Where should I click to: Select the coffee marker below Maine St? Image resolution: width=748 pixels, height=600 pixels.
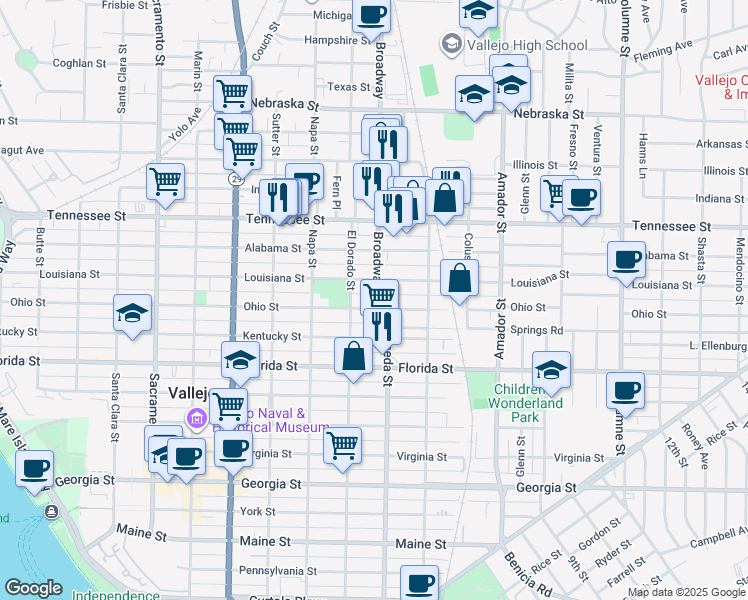(420, 582)
